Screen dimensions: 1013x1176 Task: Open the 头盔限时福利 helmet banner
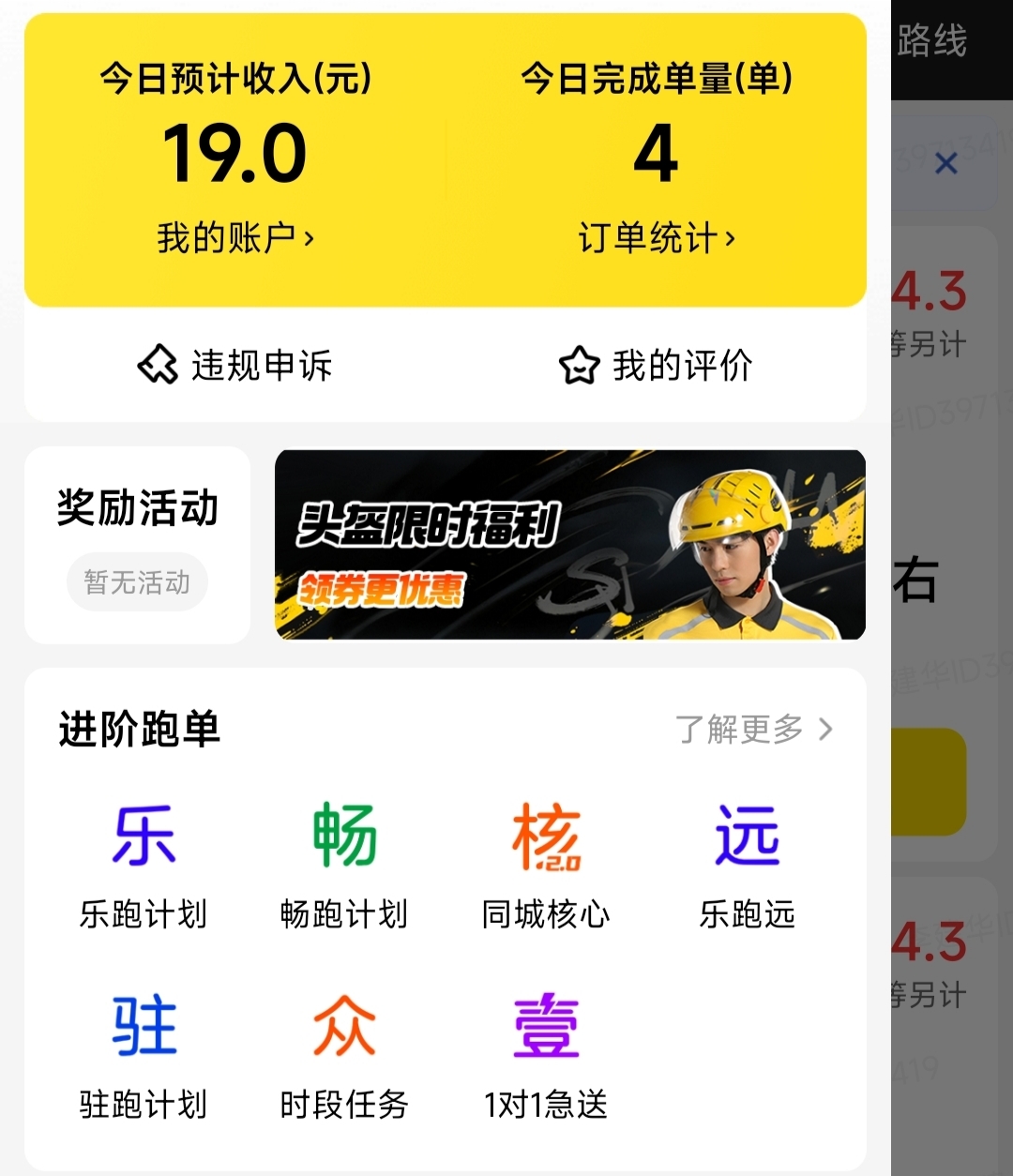click(x=569, y=545)
